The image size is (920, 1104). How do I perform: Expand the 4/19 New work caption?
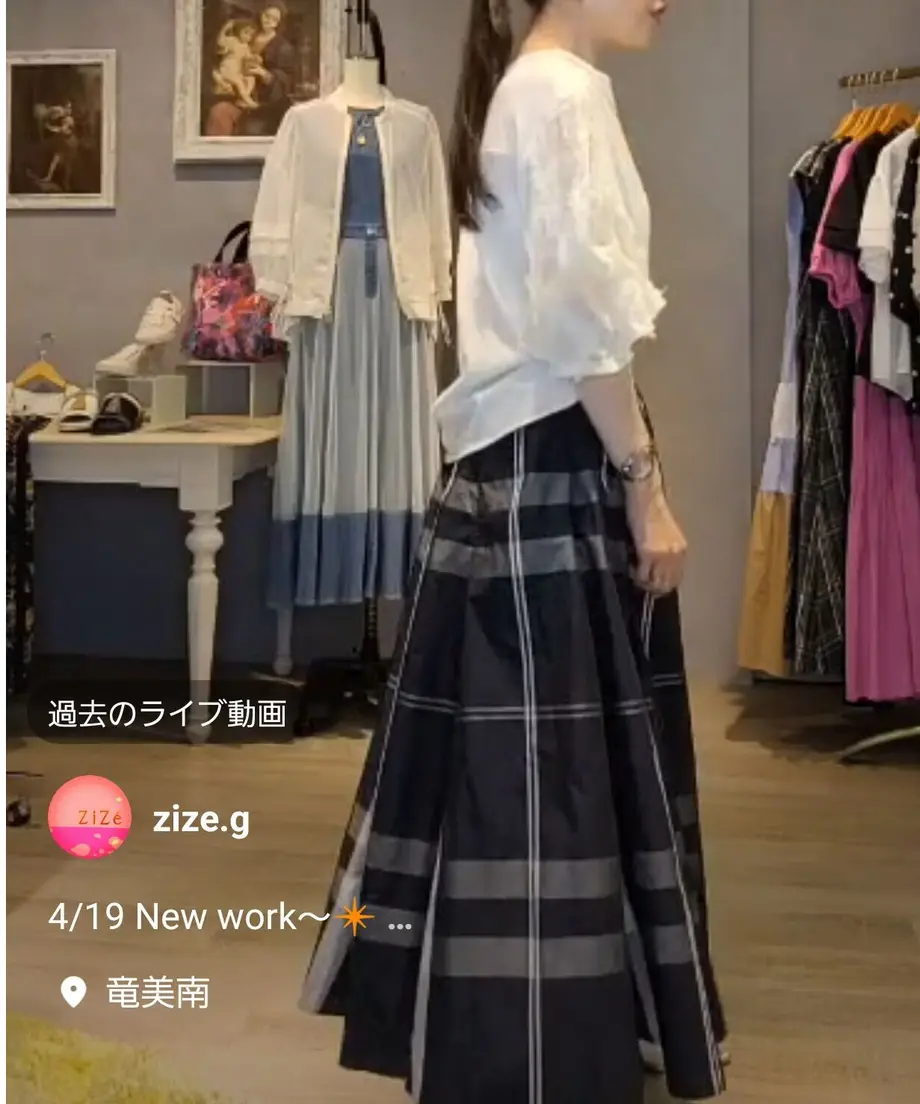point(404,916)
